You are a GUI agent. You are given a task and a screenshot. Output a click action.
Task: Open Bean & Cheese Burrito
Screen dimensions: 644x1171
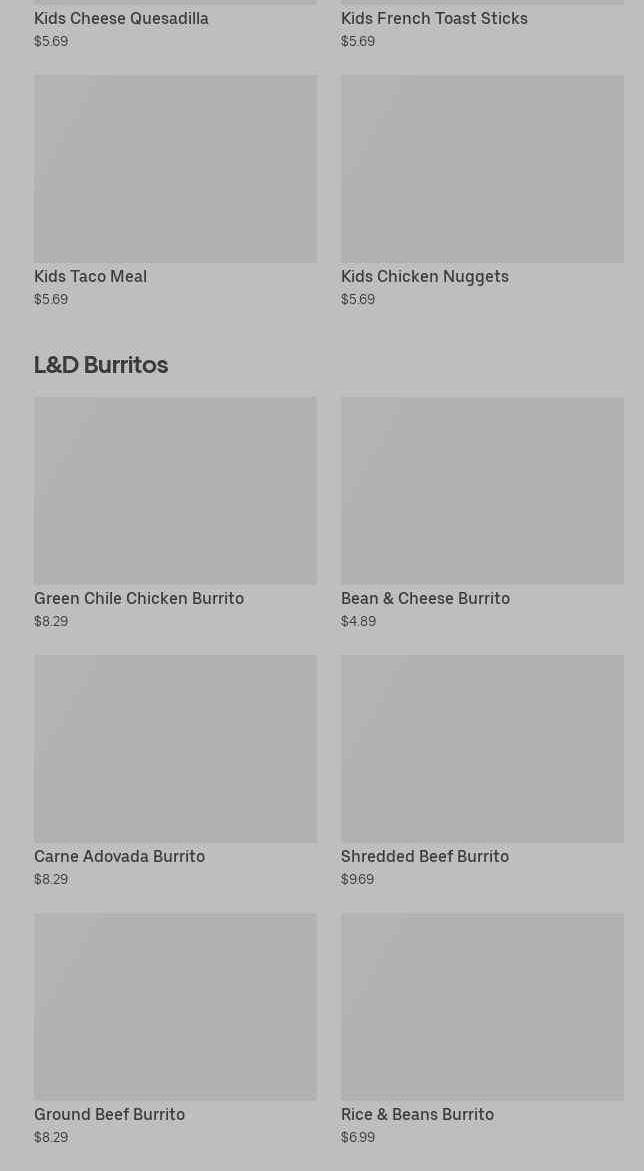pos(482,513)
